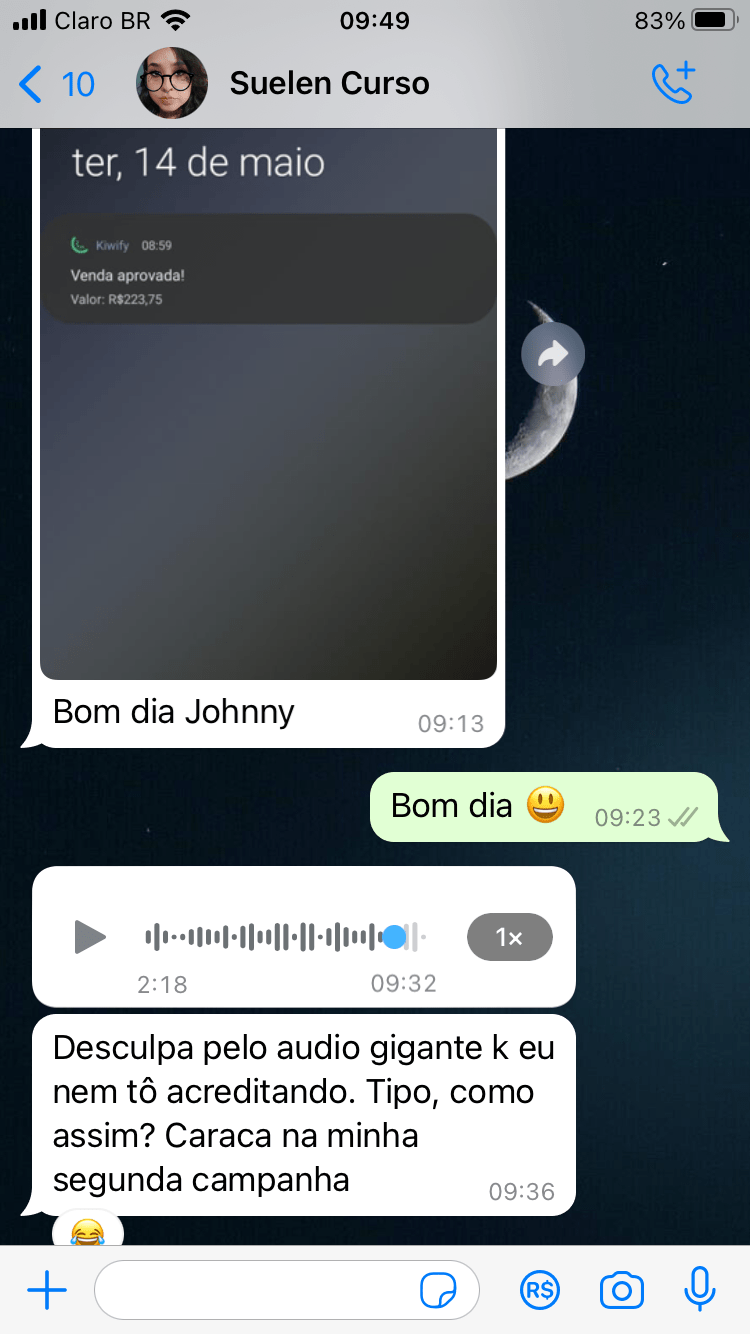Go back to the chats list
The image size is (750, 1334).
(55, 84)
